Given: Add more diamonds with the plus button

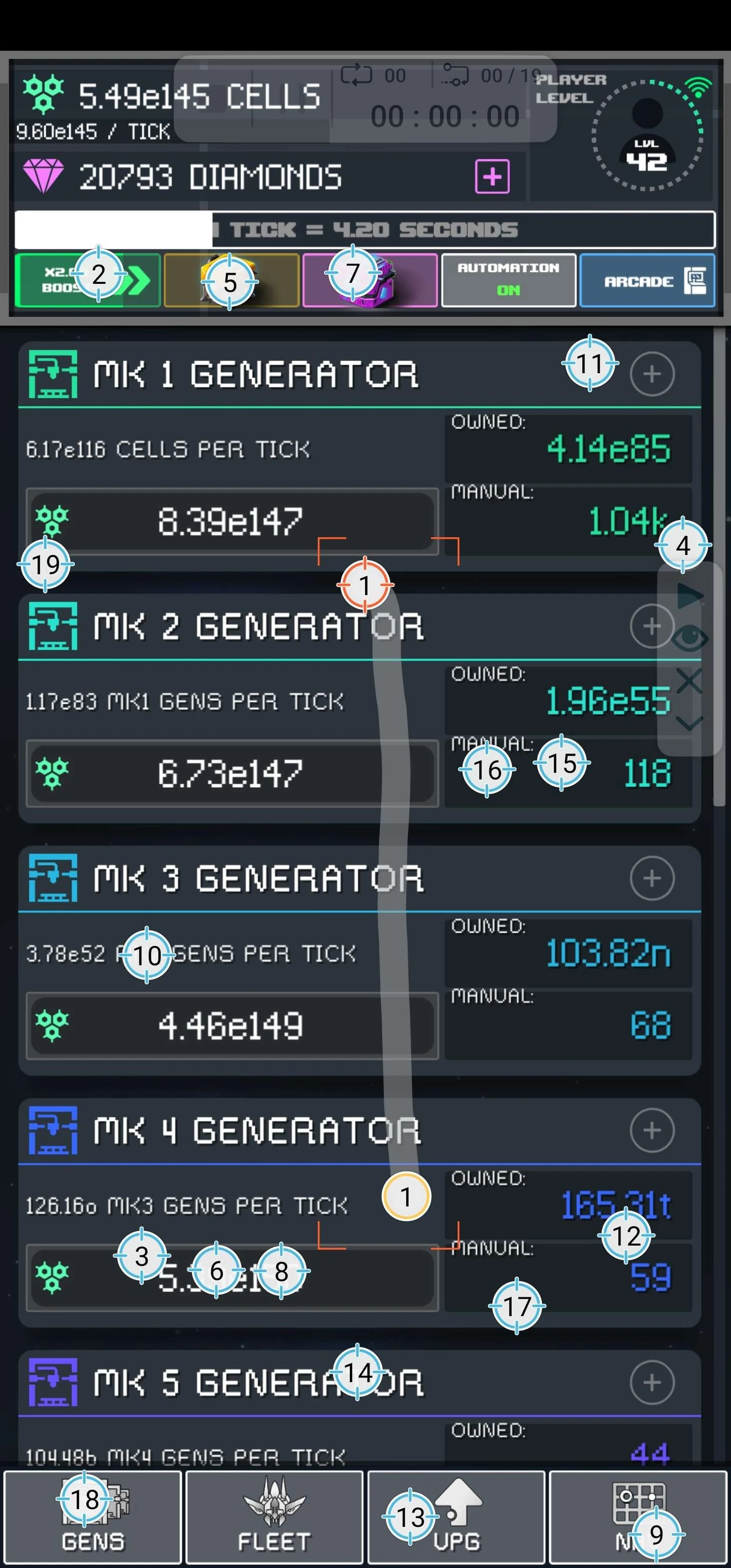Looking at the screenshot, I should coord(492,177).
